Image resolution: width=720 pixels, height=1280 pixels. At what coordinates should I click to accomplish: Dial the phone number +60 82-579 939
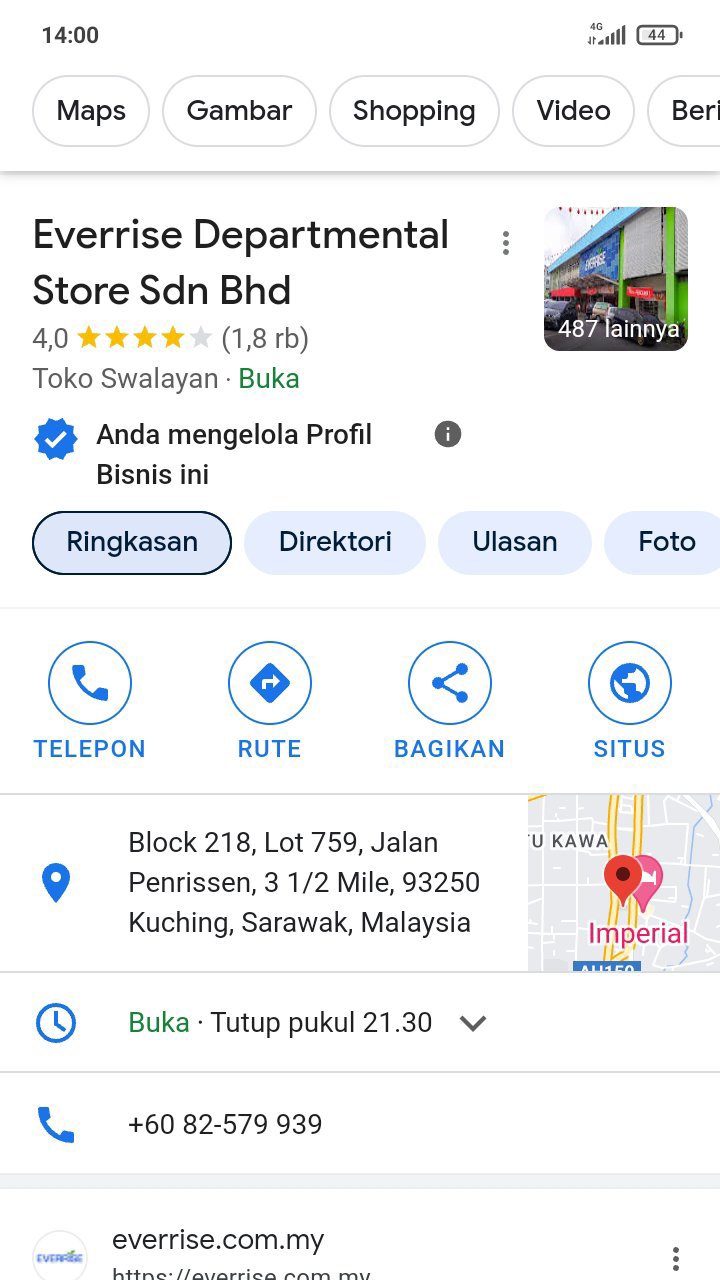point(225,1124)
